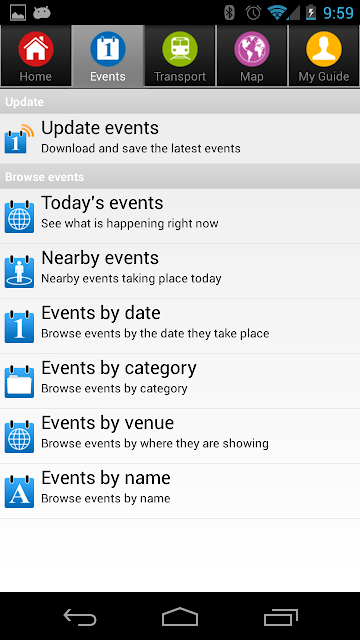Screen dimensions: 360x640
Task: Browse Events by venue
Action: pos(180,436)
